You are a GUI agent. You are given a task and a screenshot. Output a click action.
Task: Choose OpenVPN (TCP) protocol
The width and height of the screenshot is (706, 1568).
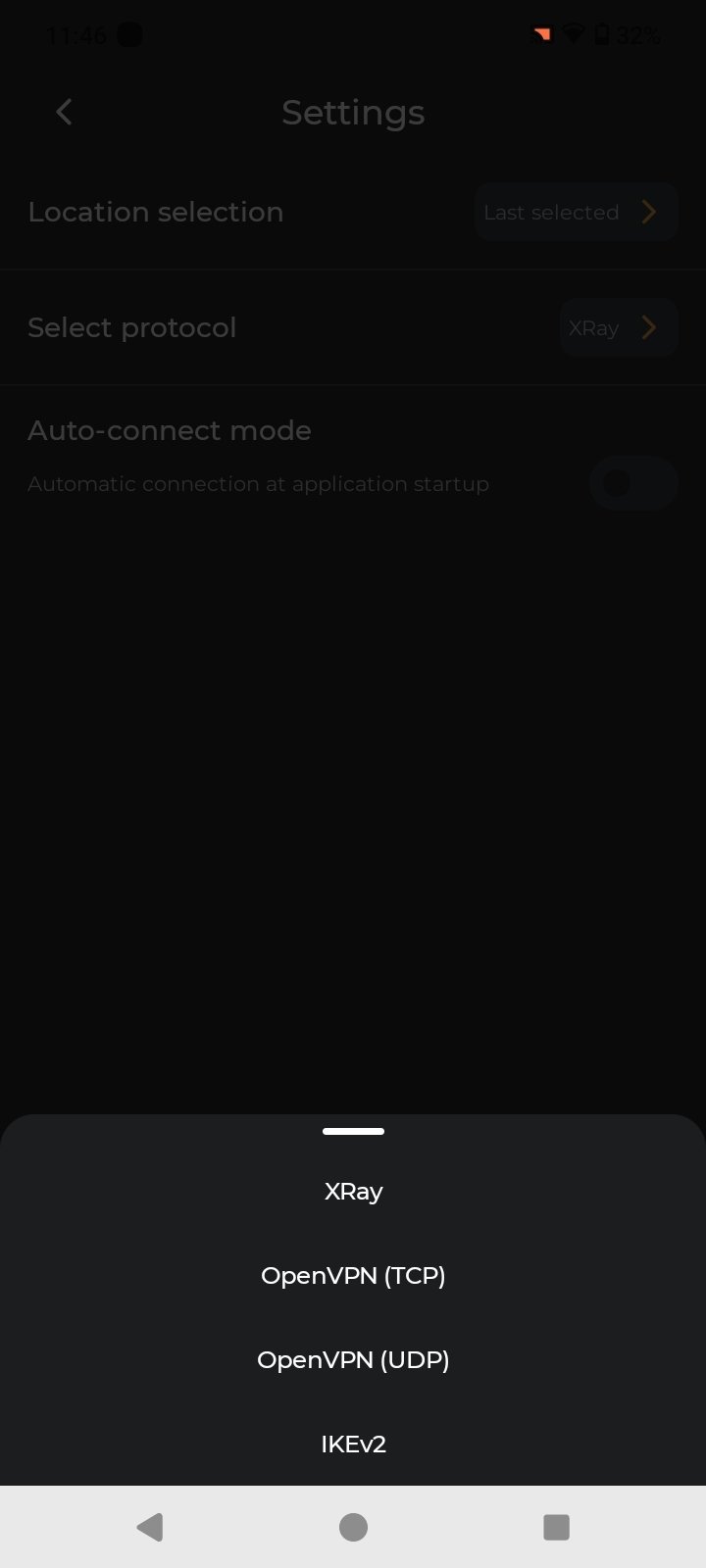(x=353, y=1276)
